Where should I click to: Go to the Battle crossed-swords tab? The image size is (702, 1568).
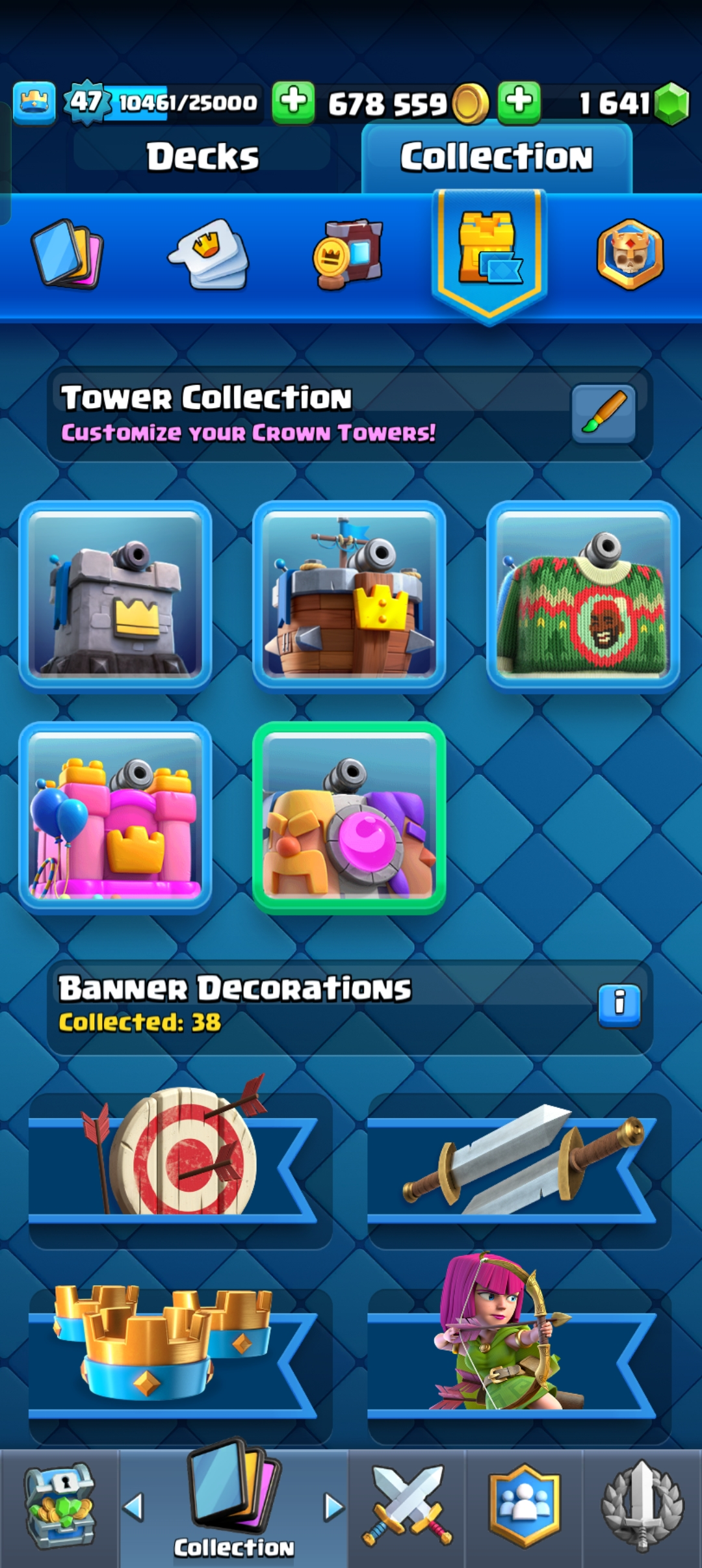coord(407,1507)
